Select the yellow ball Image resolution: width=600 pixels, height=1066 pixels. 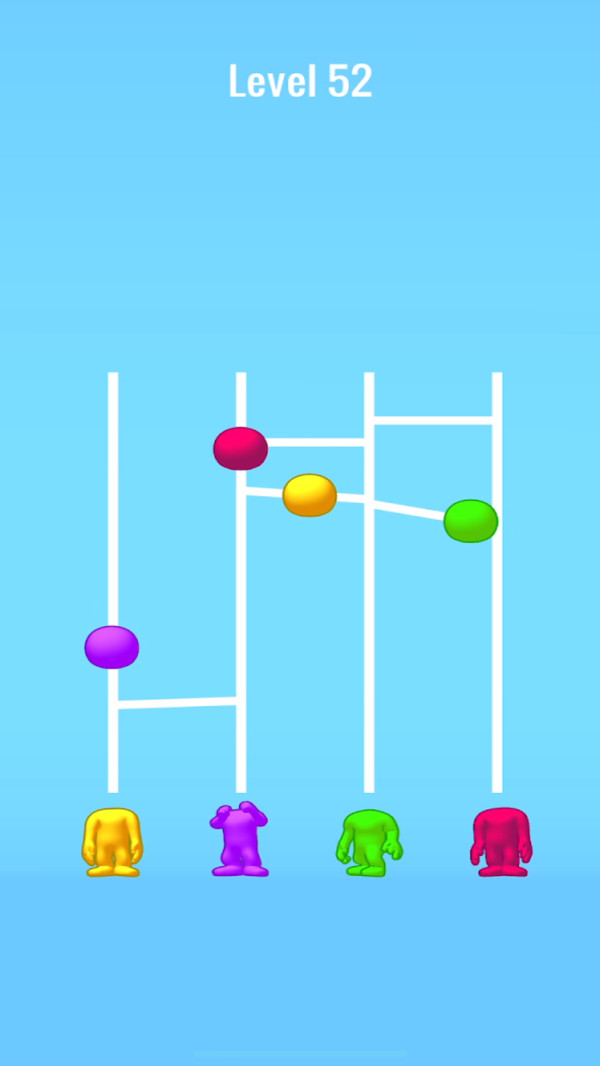pos(310,495)
